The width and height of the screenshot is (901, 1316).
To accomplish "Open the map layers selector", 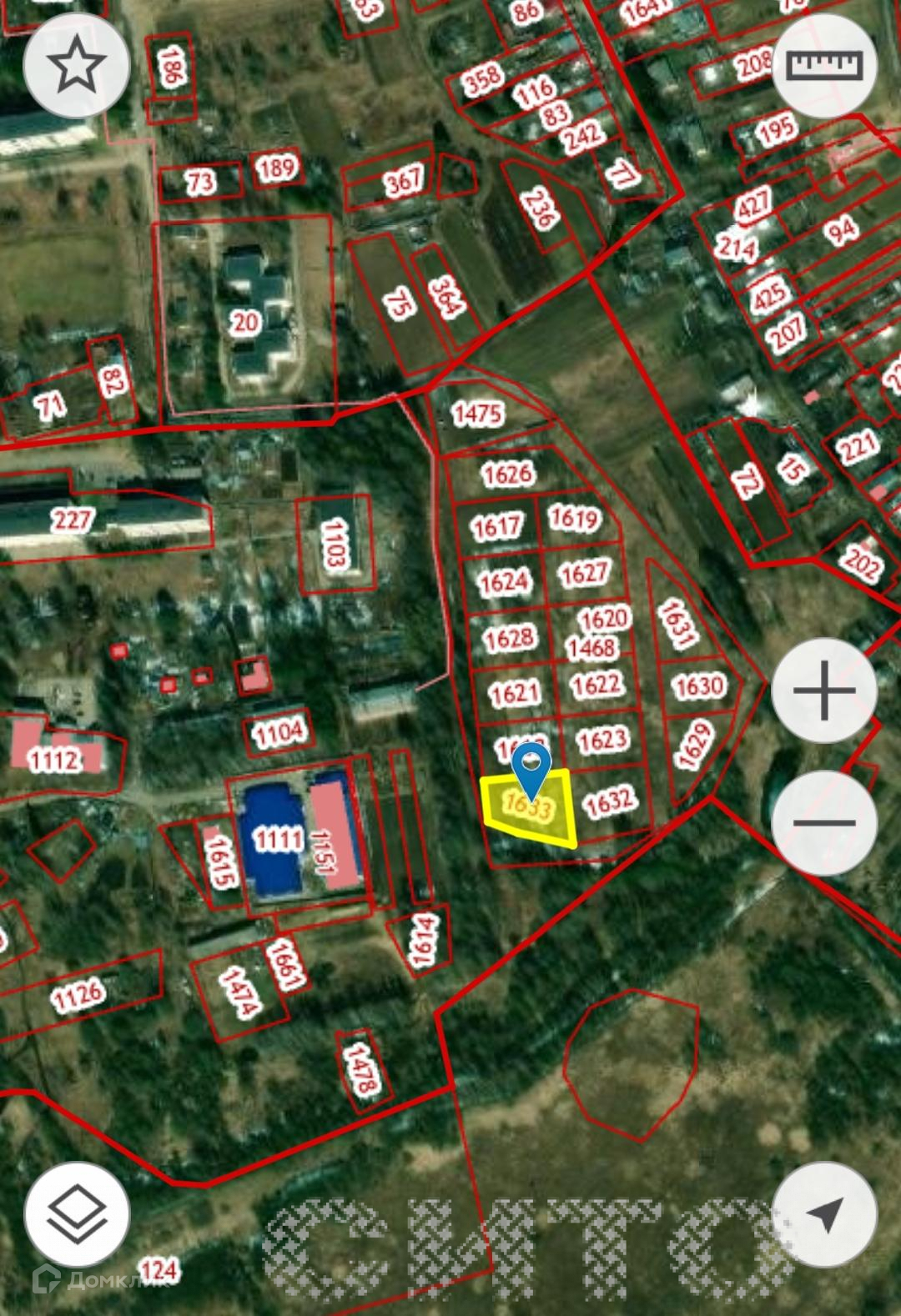I will pyautogui.click(x=77, y=1214).
